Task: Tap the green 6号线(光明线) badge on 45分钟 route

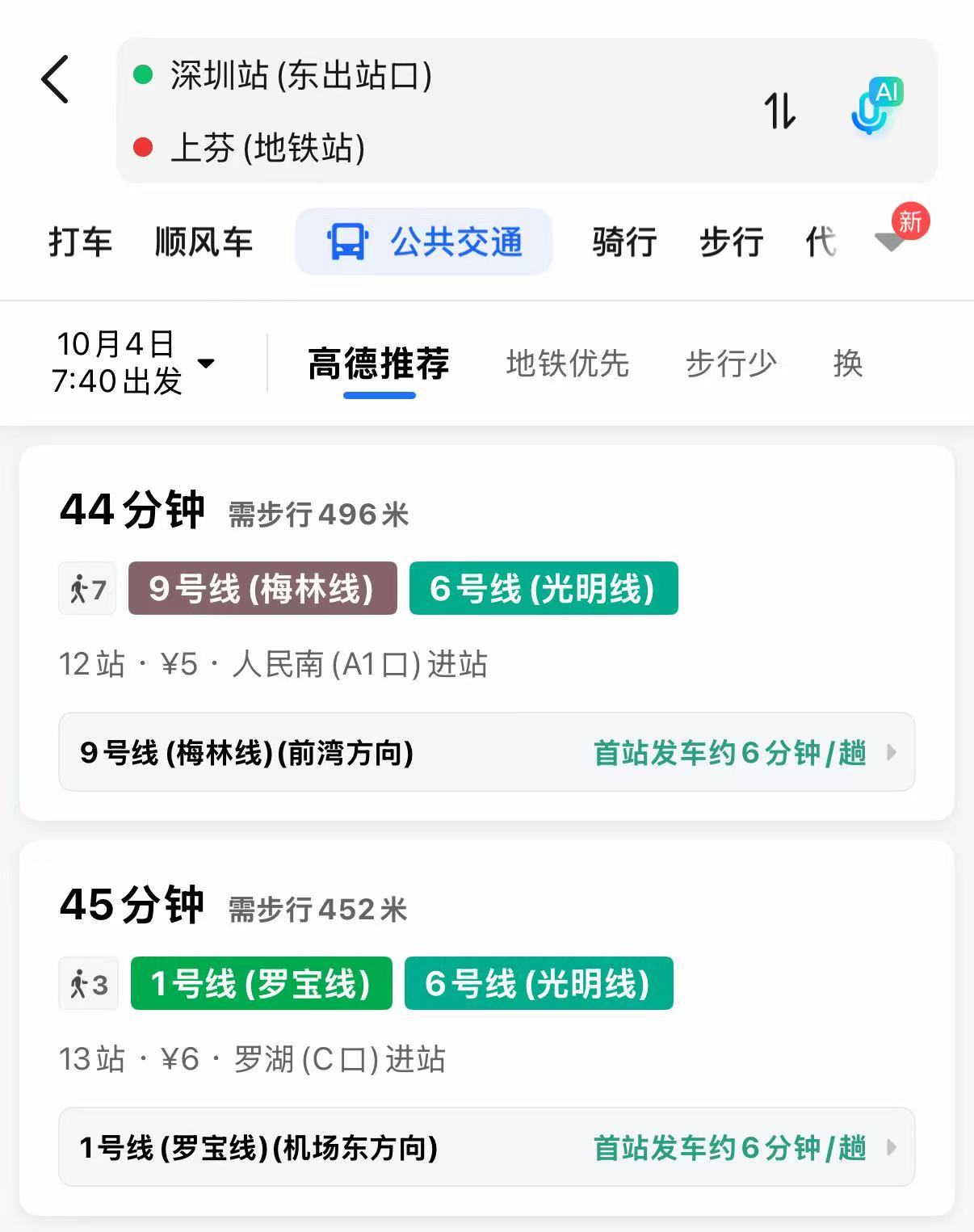Action: [539, 983]
